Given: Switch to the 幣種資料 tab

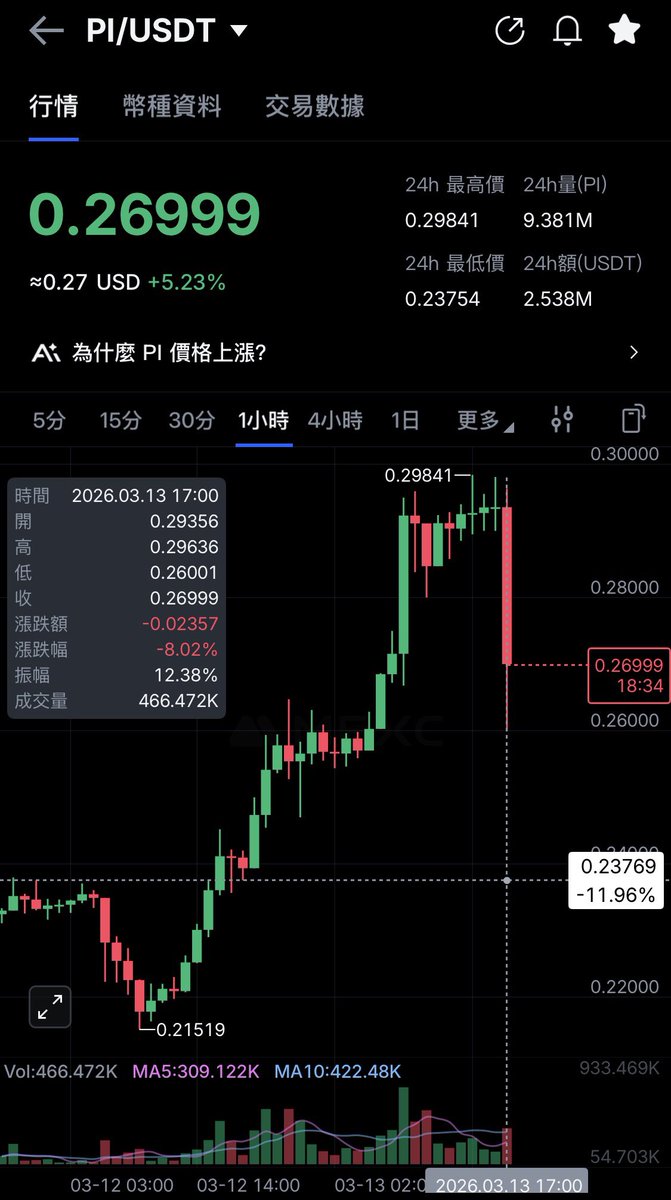Looking at the screenshot, I should click(x=172, y=107).
